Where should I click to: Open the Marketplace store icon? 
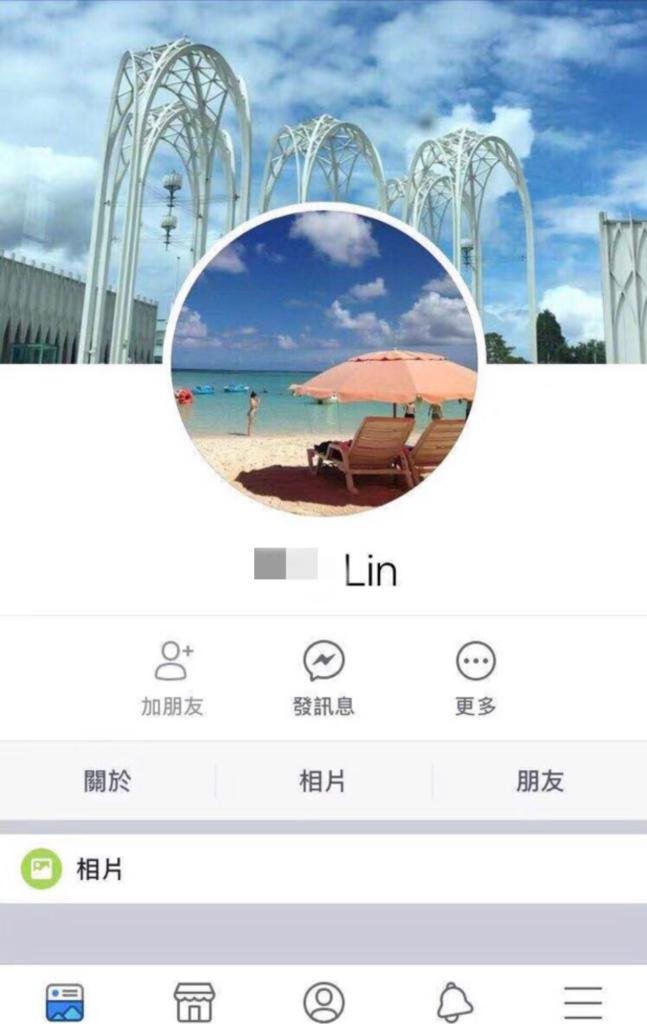click(x=194, y=1001)
